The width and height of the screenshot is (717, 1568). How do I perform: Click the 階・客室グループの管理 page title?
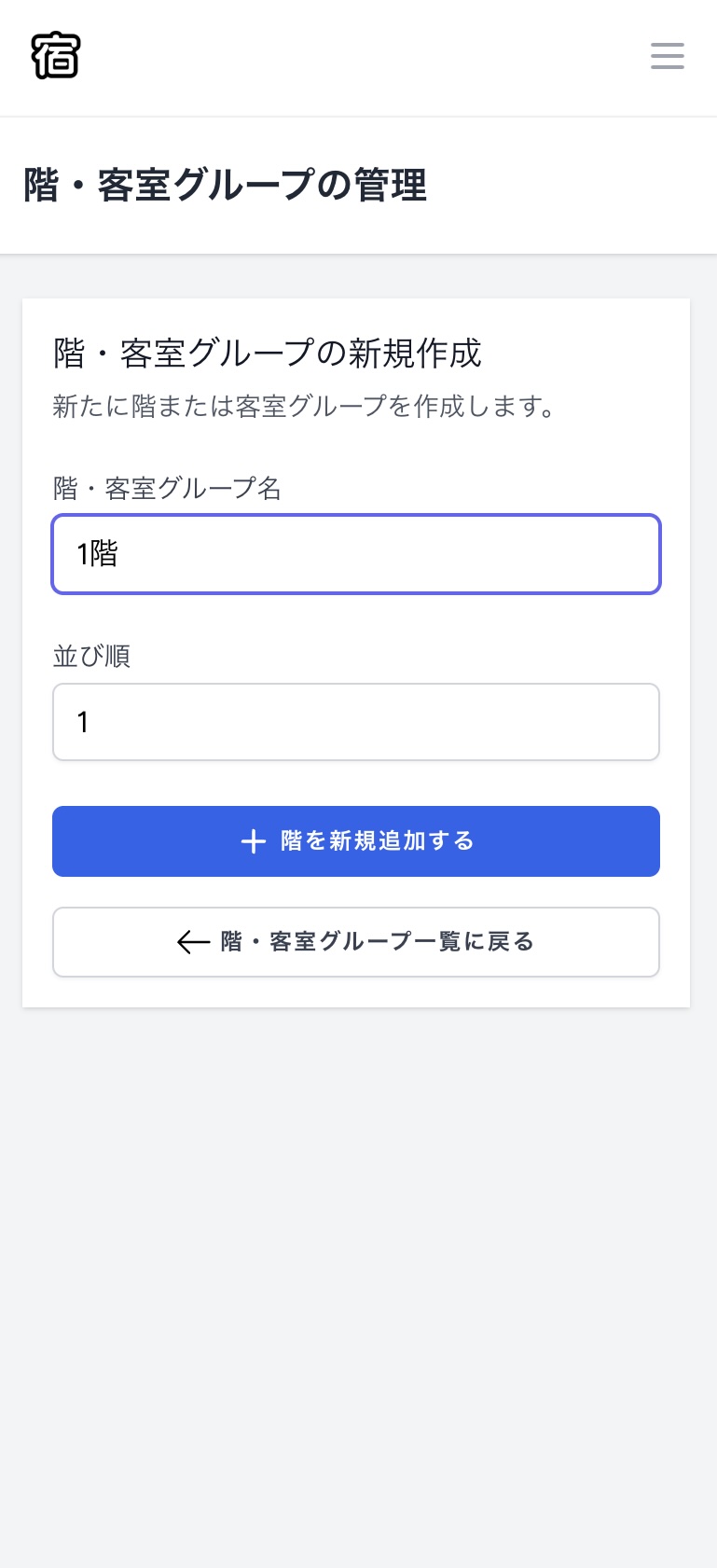[224, 186]
